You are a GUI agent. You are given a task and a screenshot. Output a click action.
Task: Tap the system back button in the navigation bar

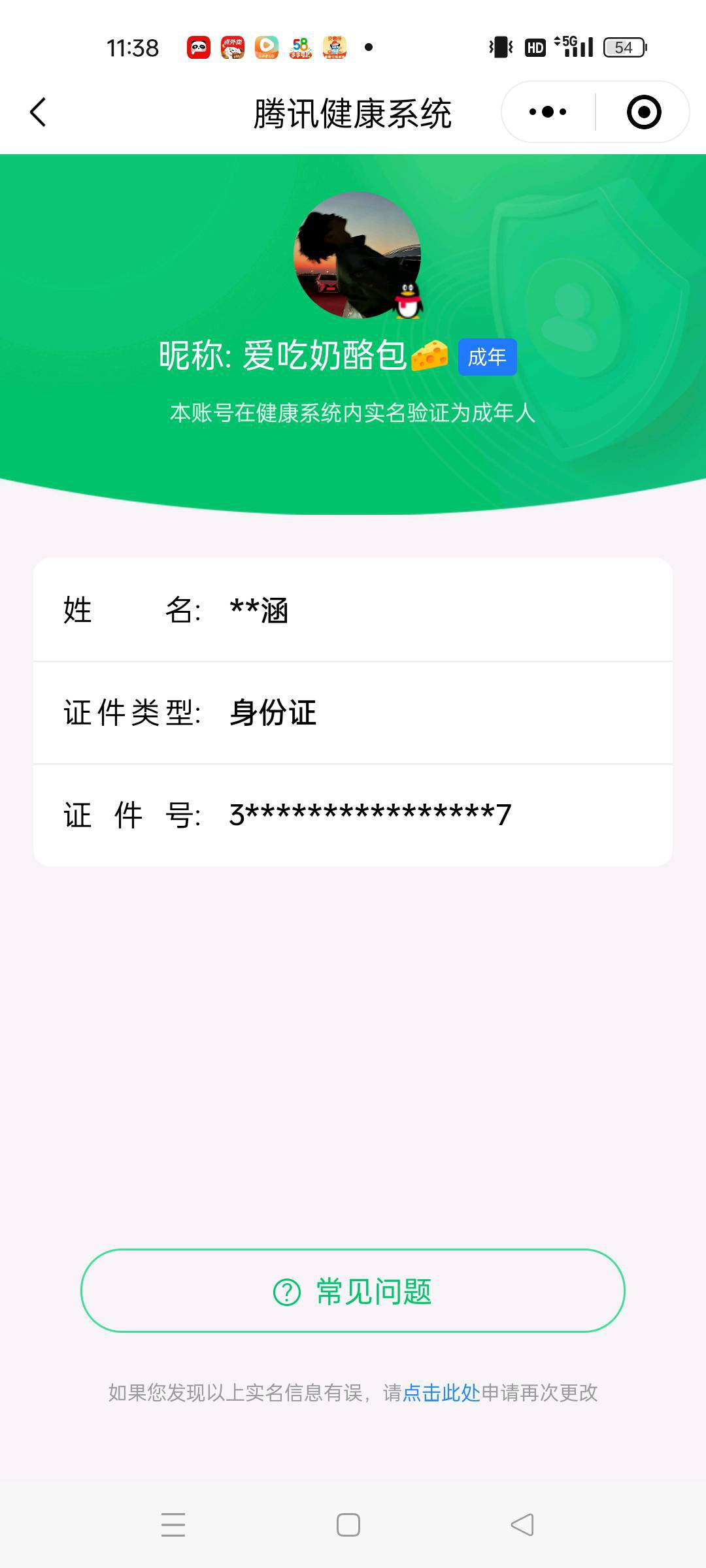[x=522, y=1525]
